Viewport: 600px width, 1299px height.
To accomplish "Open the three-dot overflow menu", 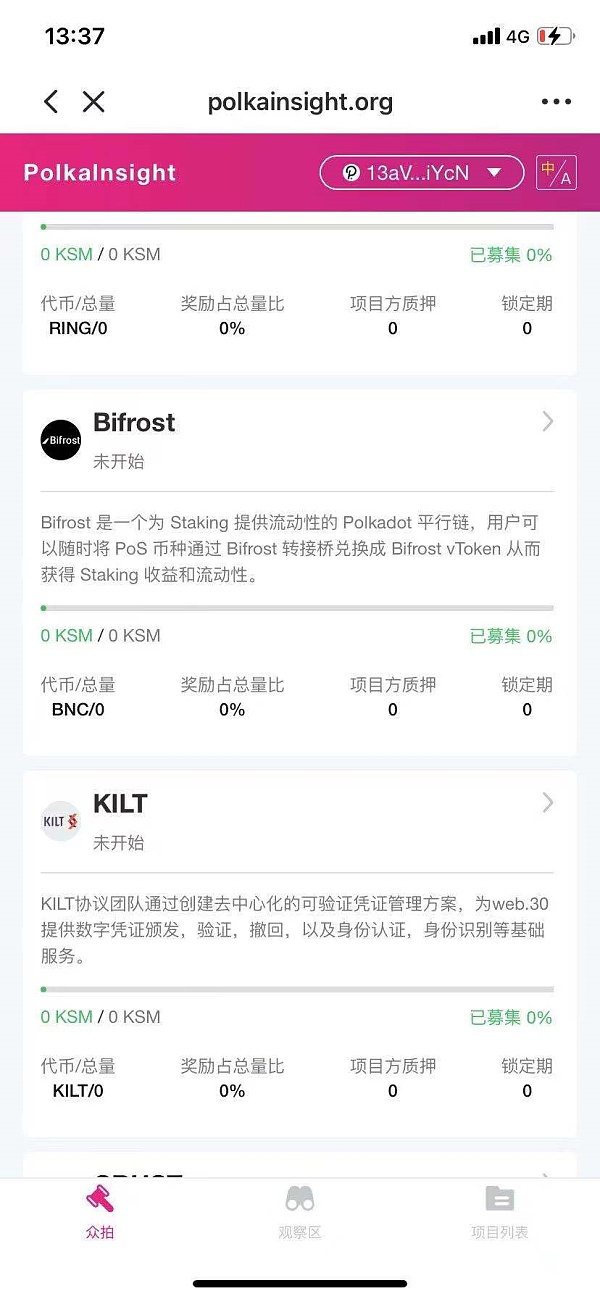I will pyautogui.click(x=555, y=101).
